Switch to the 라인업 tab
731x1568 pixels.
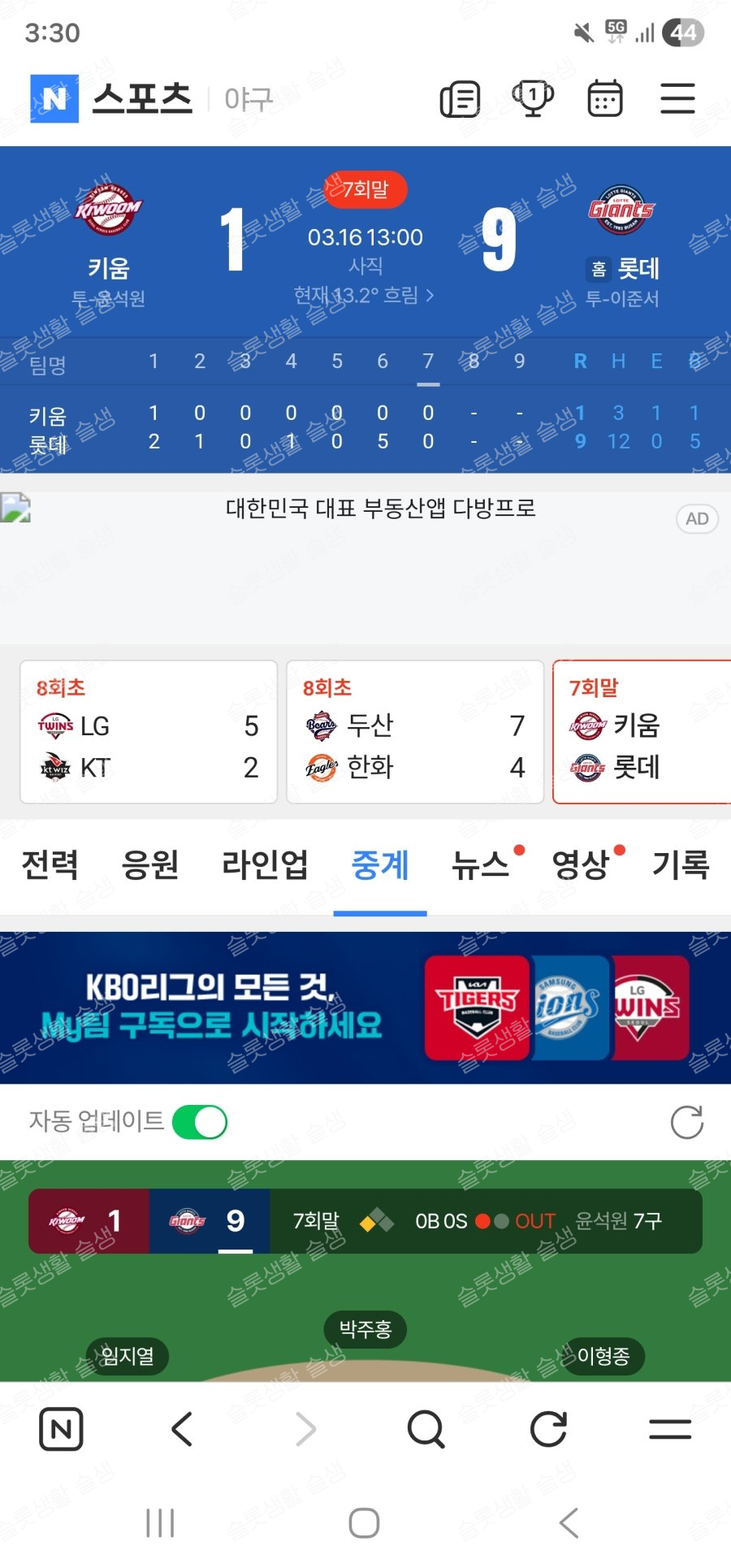(265, 864)
